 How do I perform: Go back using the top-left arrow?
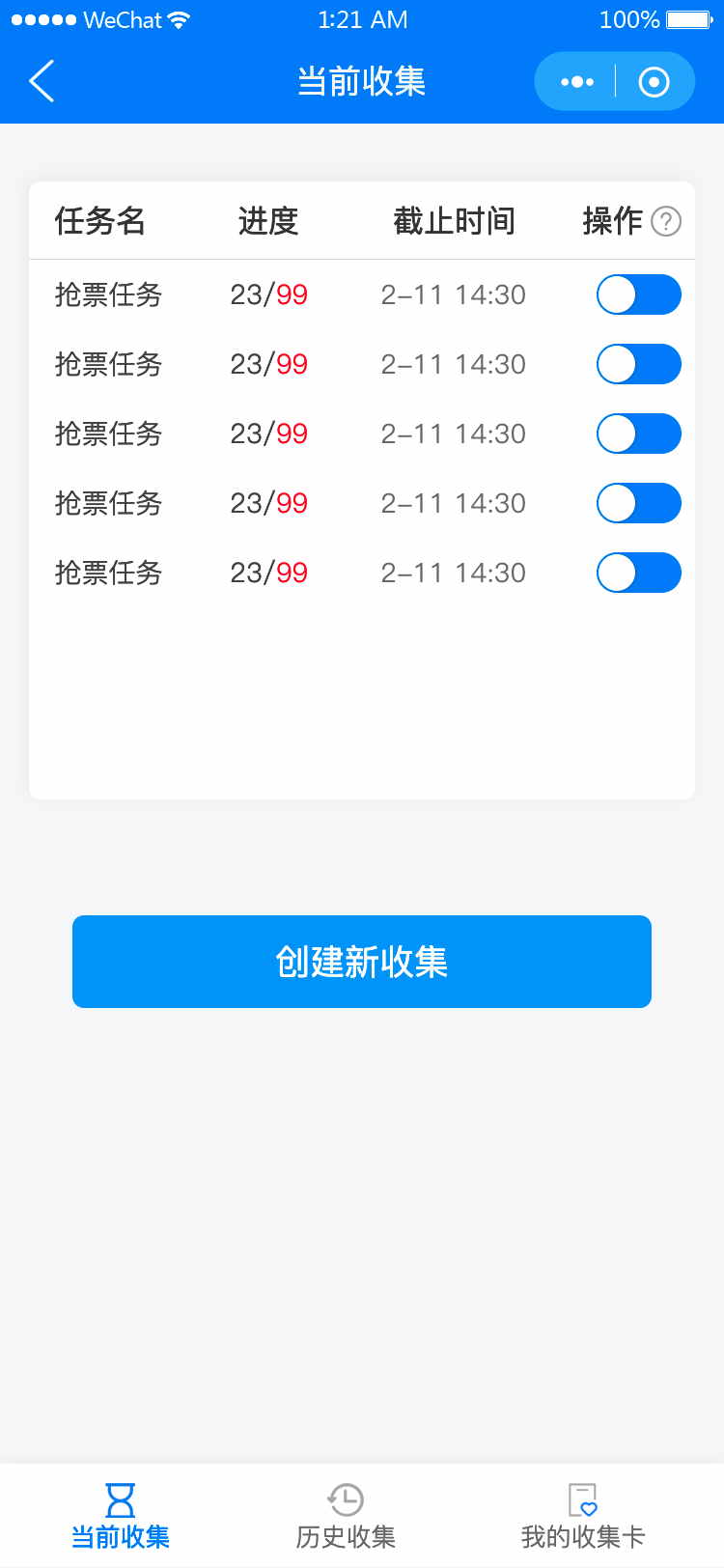tap(42, 81)
